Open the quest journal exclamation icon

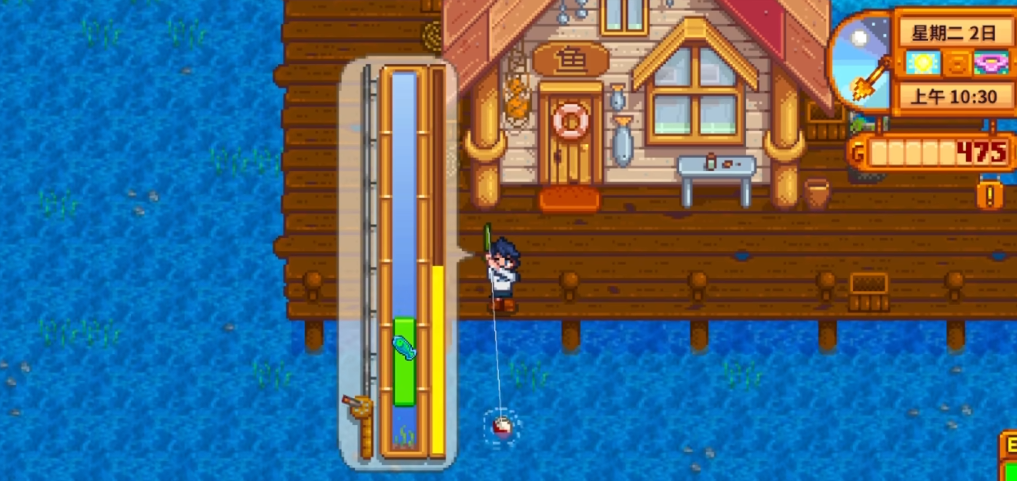point(989,193)
